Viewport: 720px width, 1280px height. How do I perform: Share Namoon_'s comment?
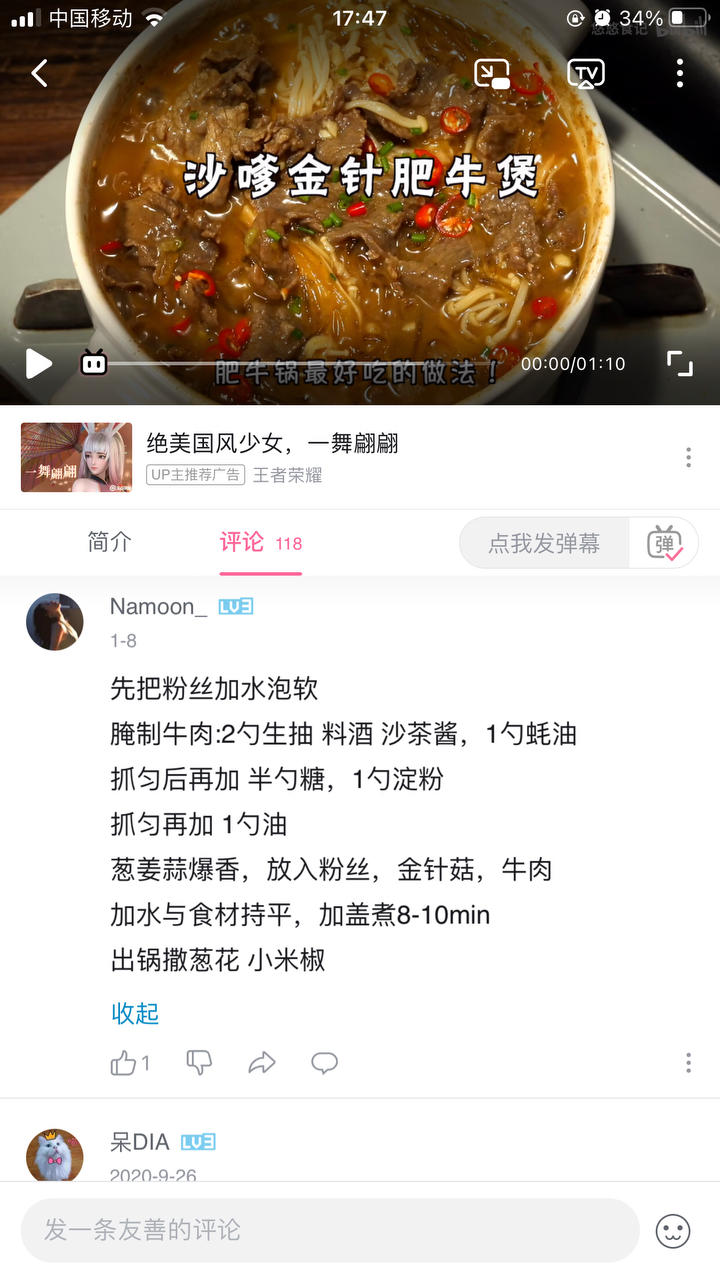pyautogui.click(x=262, y=1062)
